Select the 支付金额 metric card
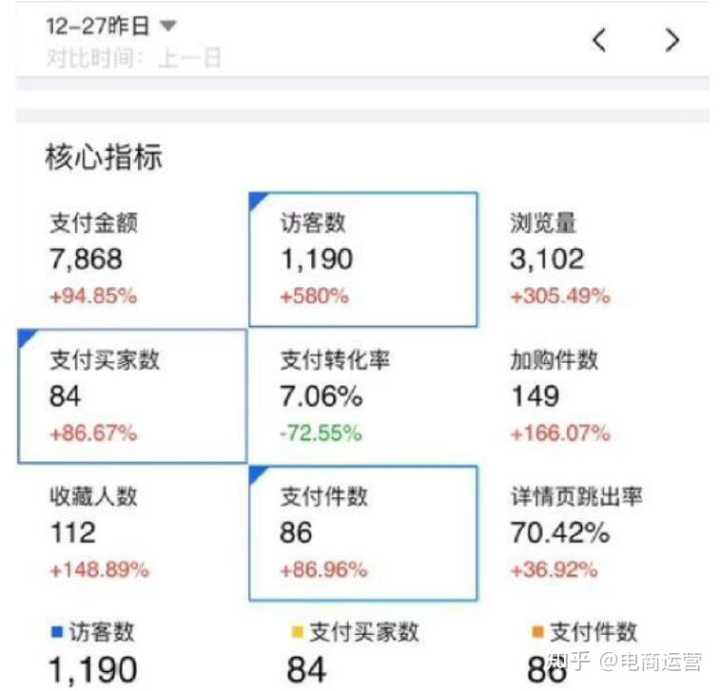Image resolution: width=720 pixels, height=691 pixels. (130, 259)
